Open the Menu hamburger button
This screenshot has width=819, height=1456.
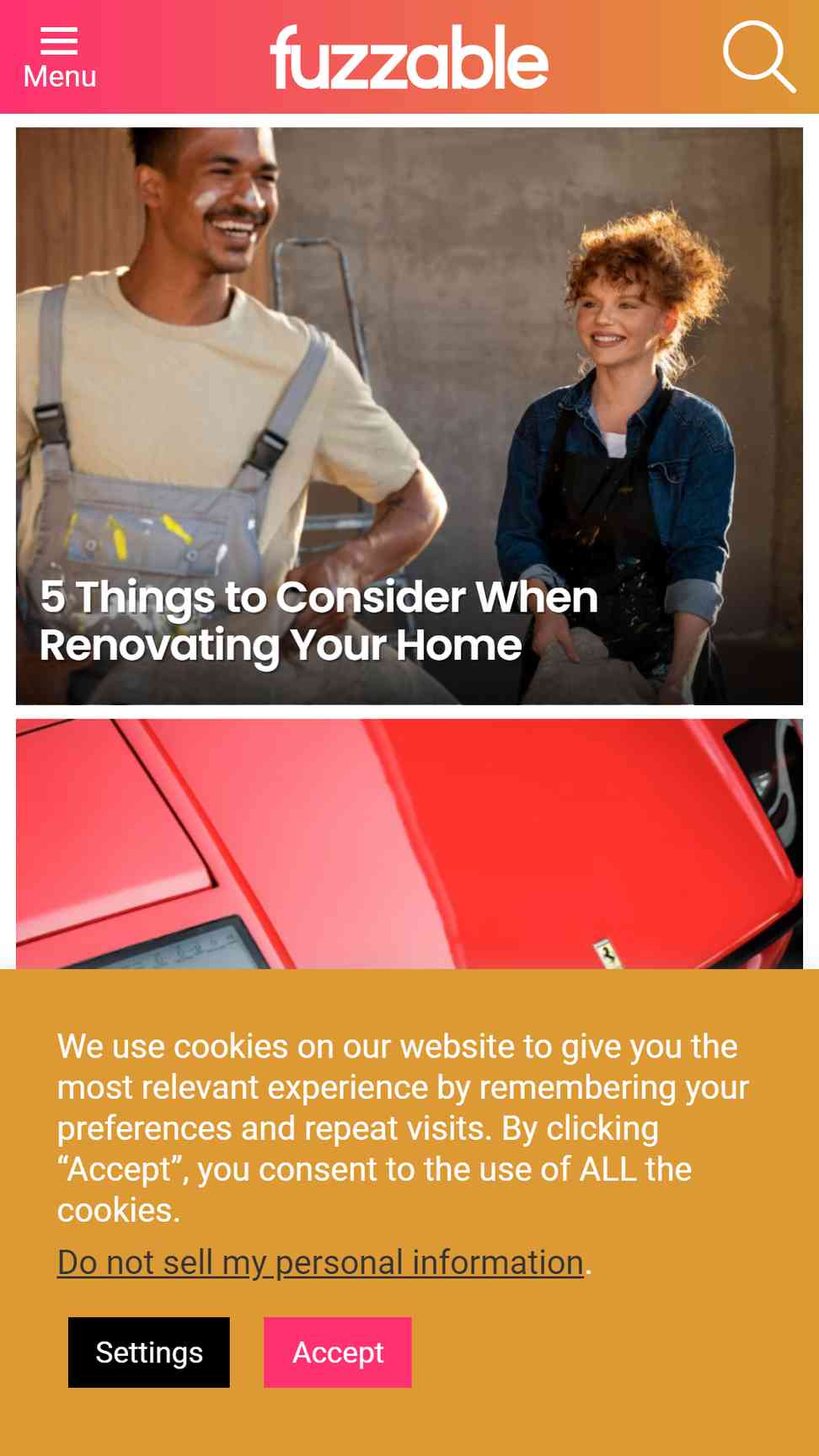[59, 57]
